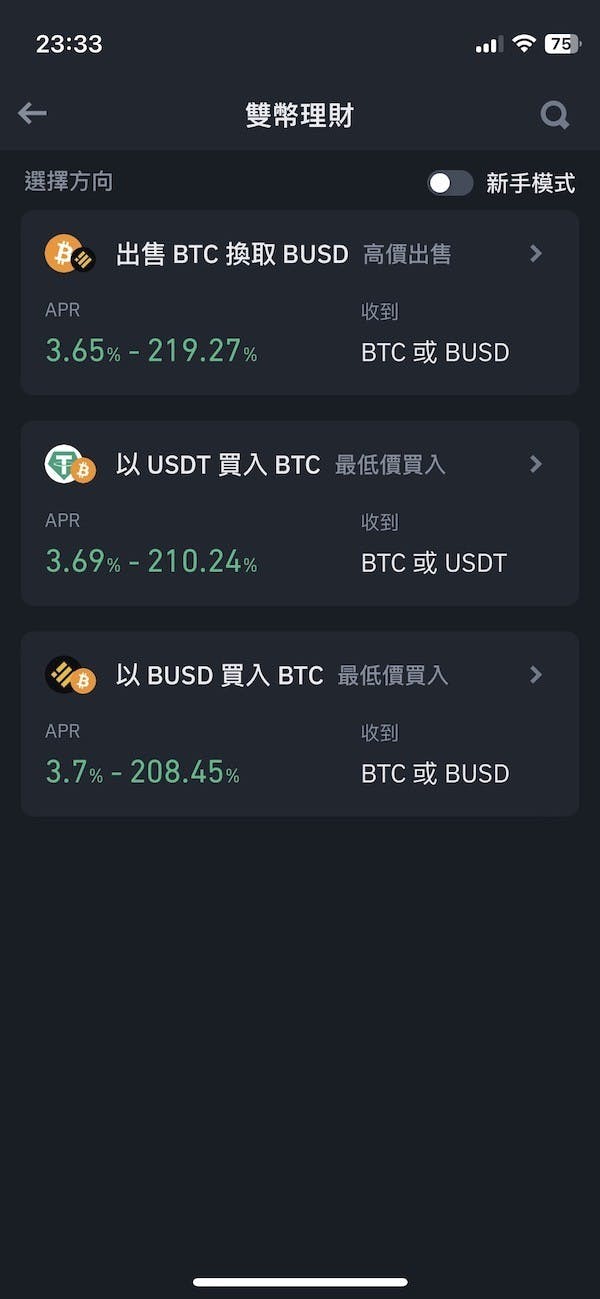
Task: Open the 出售 BTC 換取 BUSD card
Action: (299, 302)
